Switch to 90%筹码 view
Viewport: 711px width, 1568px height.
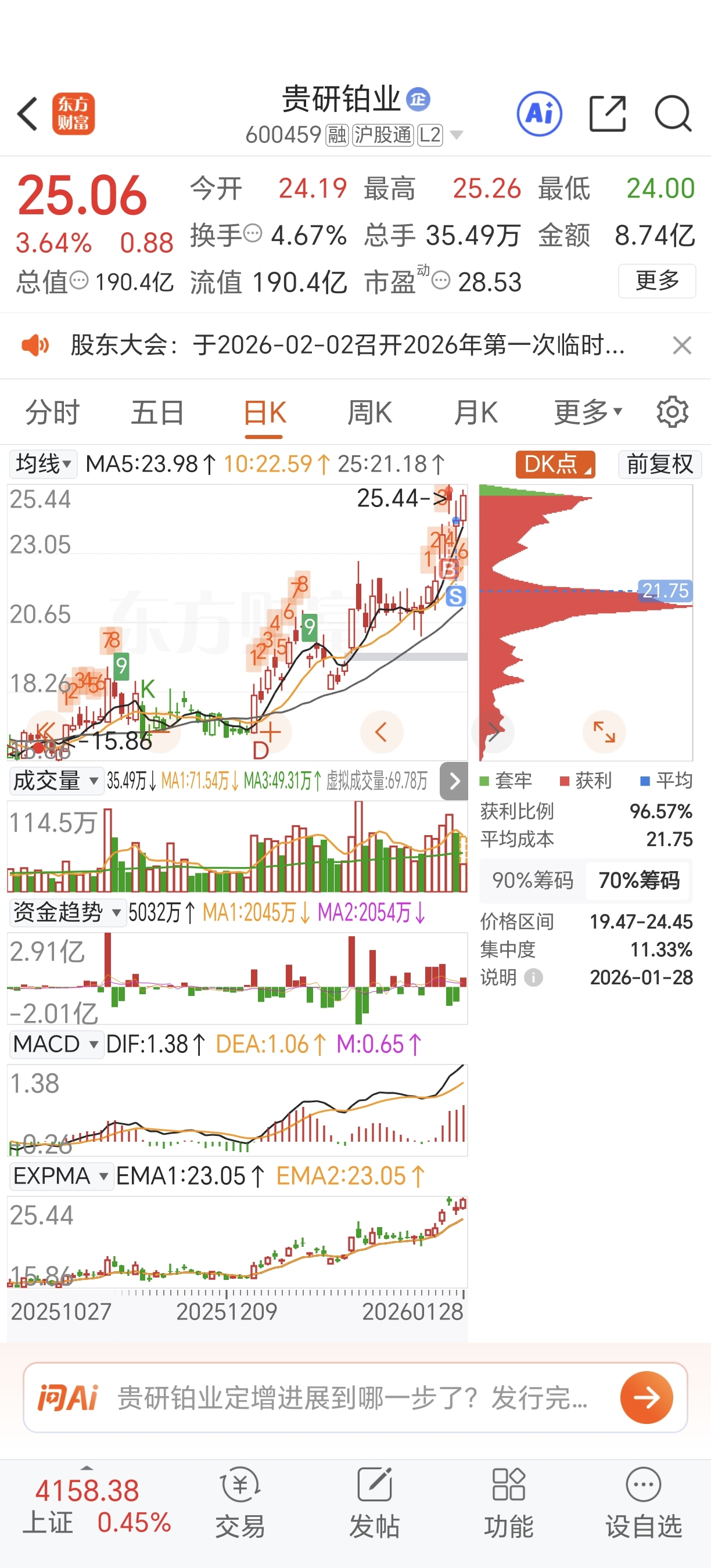[x=533, y=880]
